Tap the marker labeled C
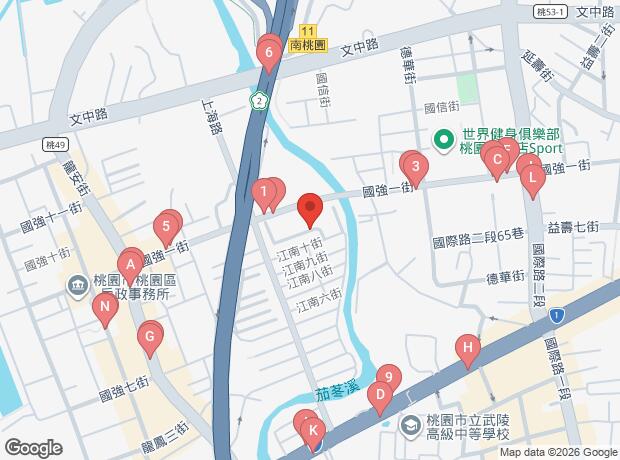620x460 pixels. (495, 159)
